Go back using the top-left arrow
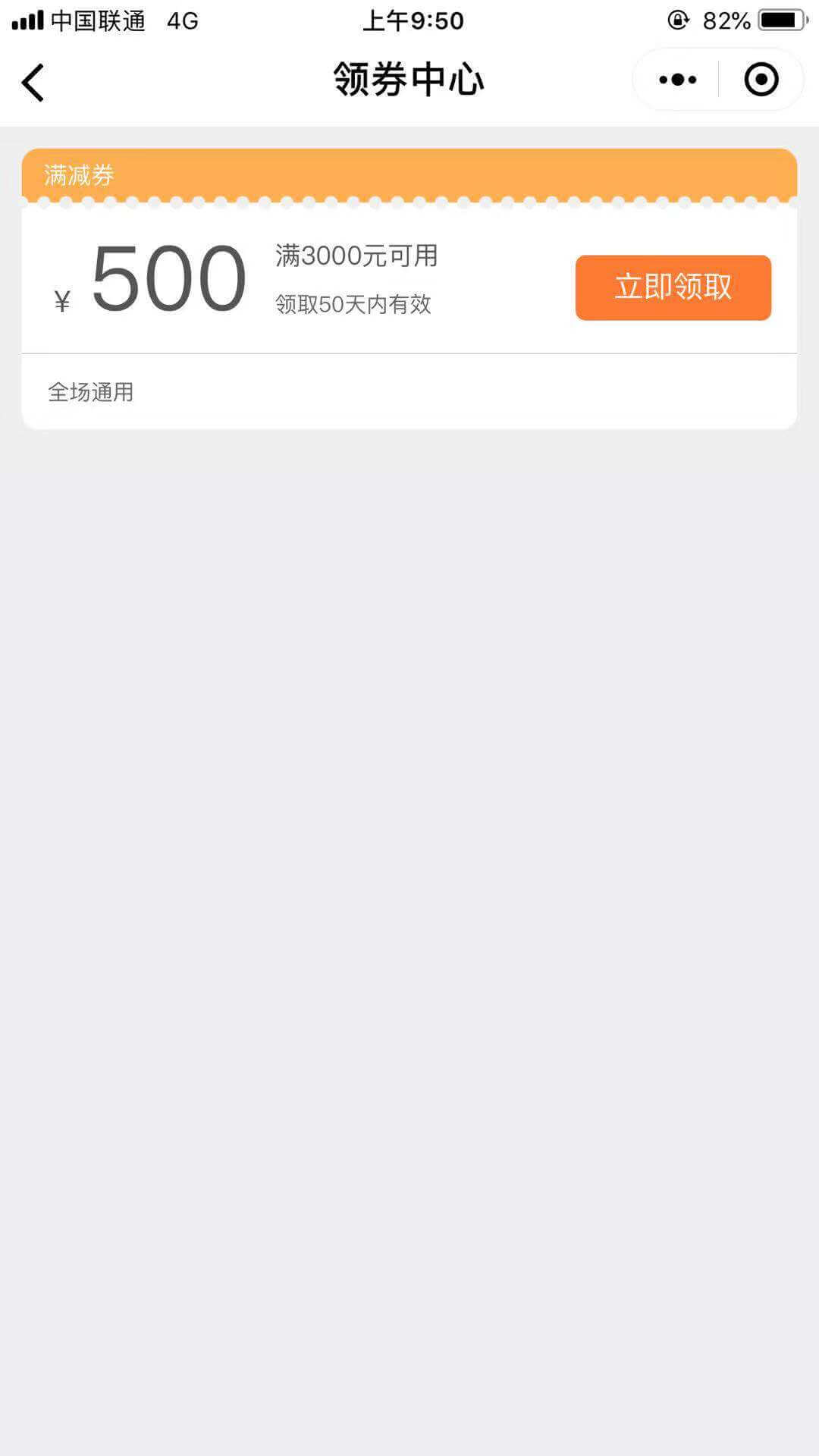 click(x=33, y=82)
